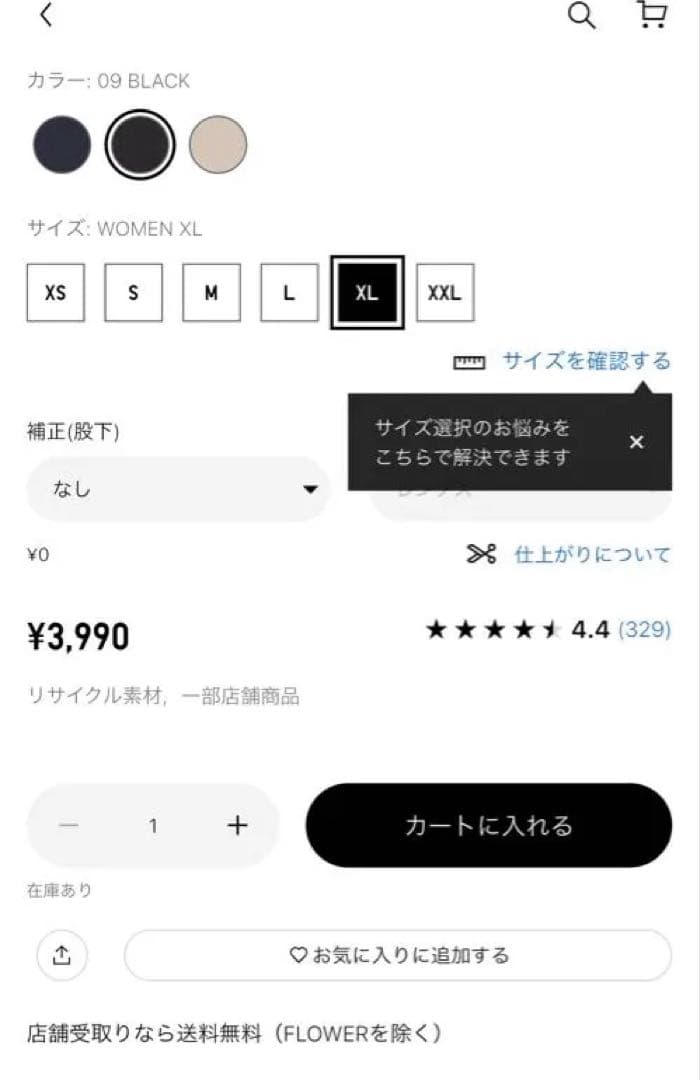Increase quantity with the plus button
This screenshot has height=1080, width=700.
click(x=237, y=825)
